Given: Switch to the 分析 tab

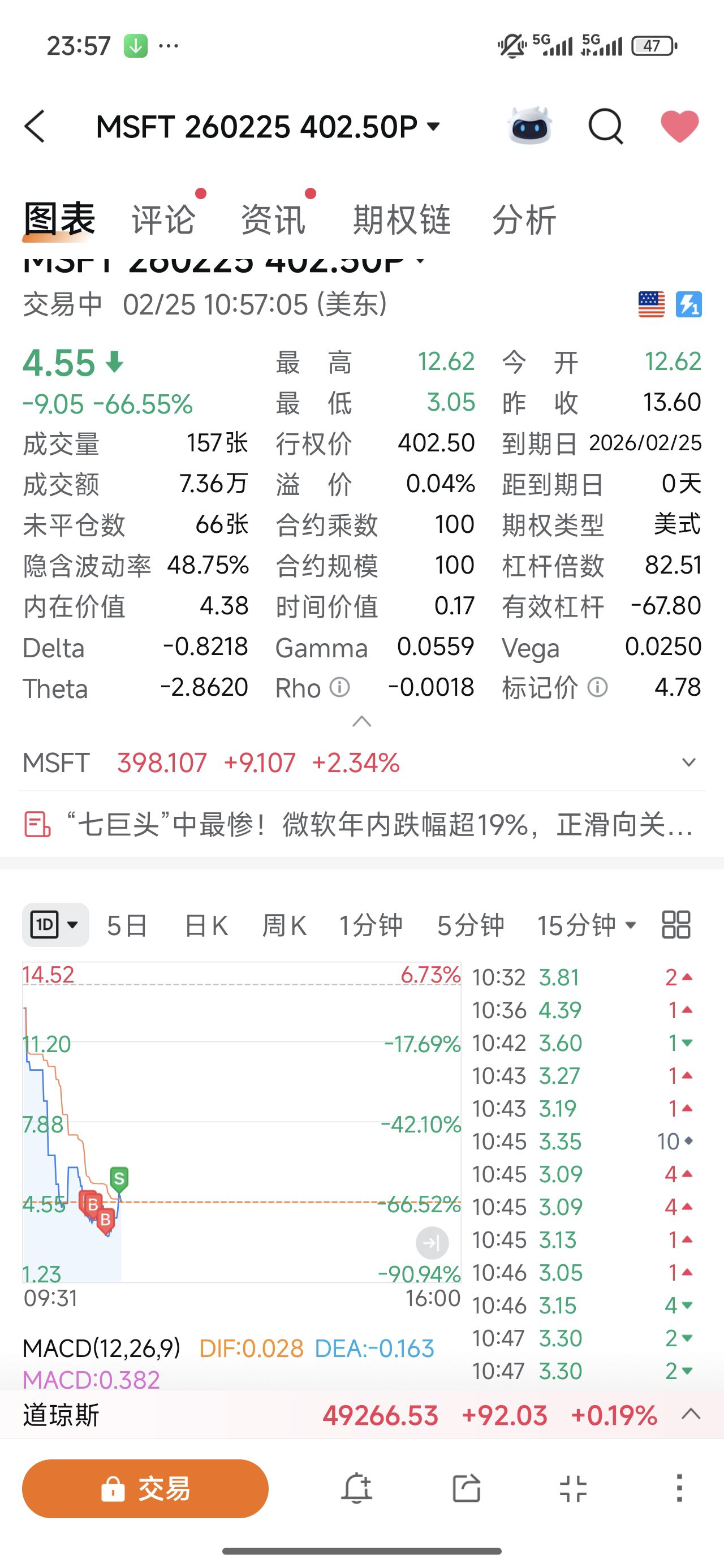Looking at the screenshot, I should (x=524, y=219).
